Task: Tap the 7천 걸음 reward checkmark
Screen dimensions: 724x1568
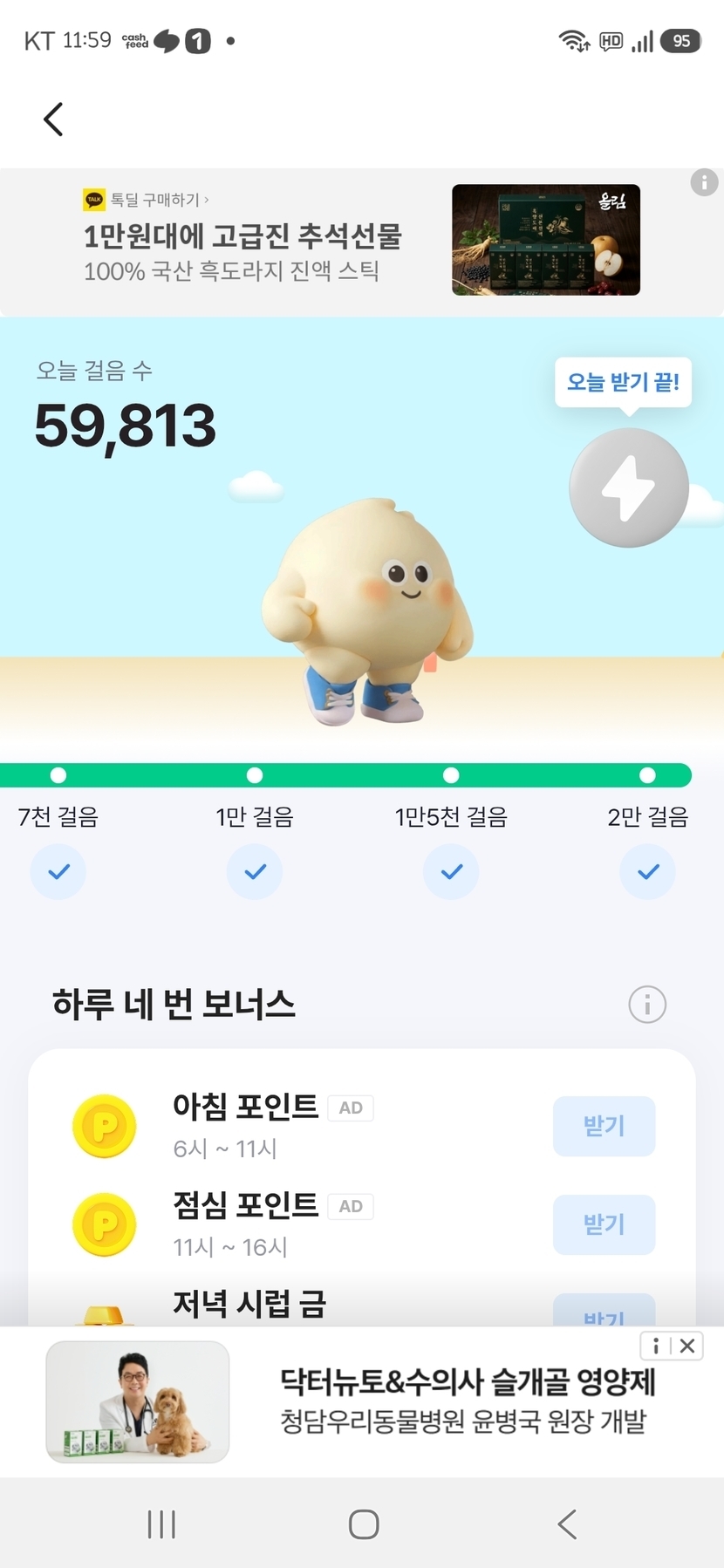Action: (58, 871)
